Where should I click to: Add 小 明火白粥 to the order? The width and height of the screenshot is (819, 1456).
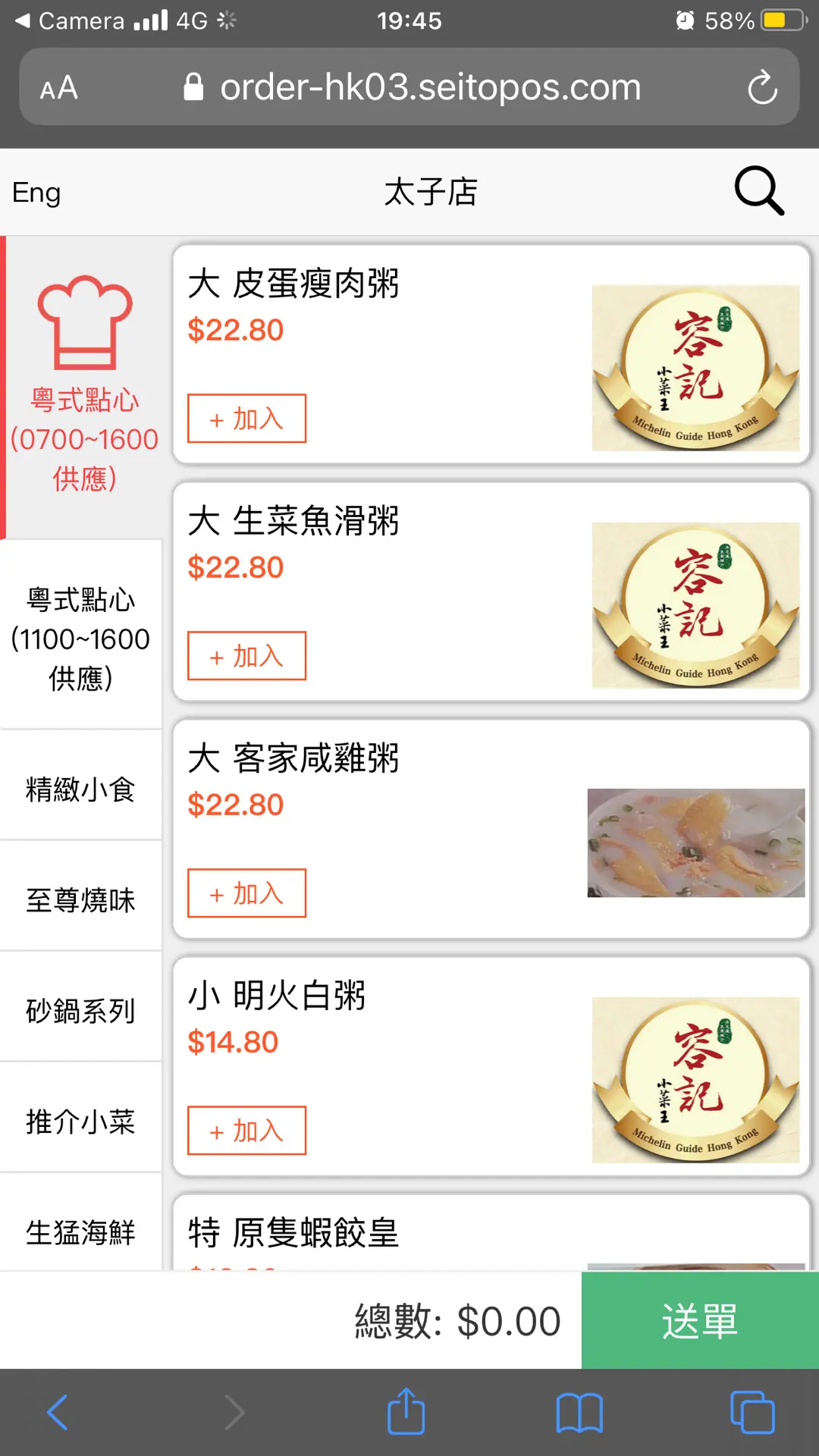point(246,1131)
